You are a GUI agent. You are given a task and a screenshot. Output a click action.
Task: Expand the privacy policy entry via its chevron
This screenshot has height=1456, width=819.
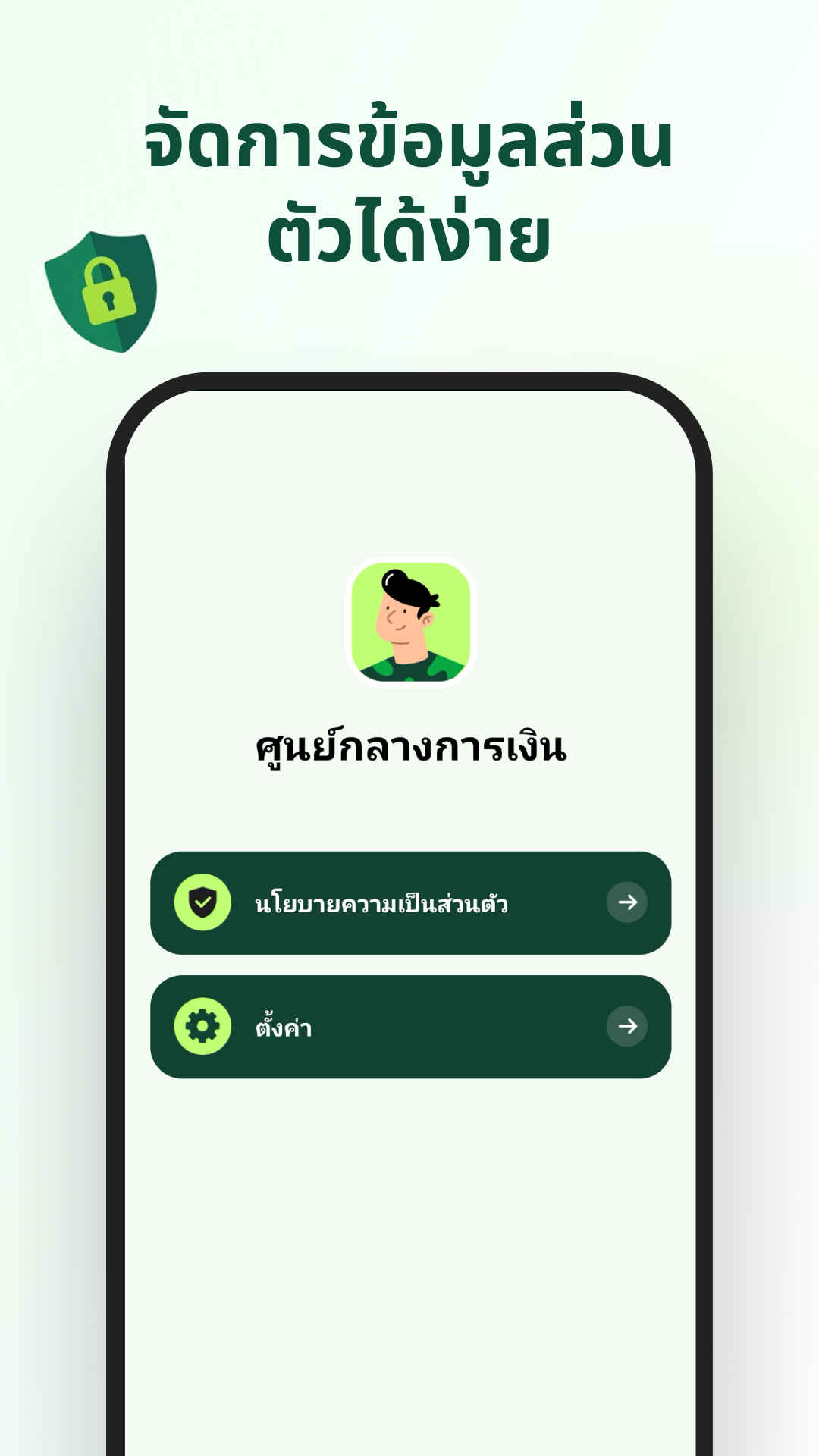click(x=627, y=902)
